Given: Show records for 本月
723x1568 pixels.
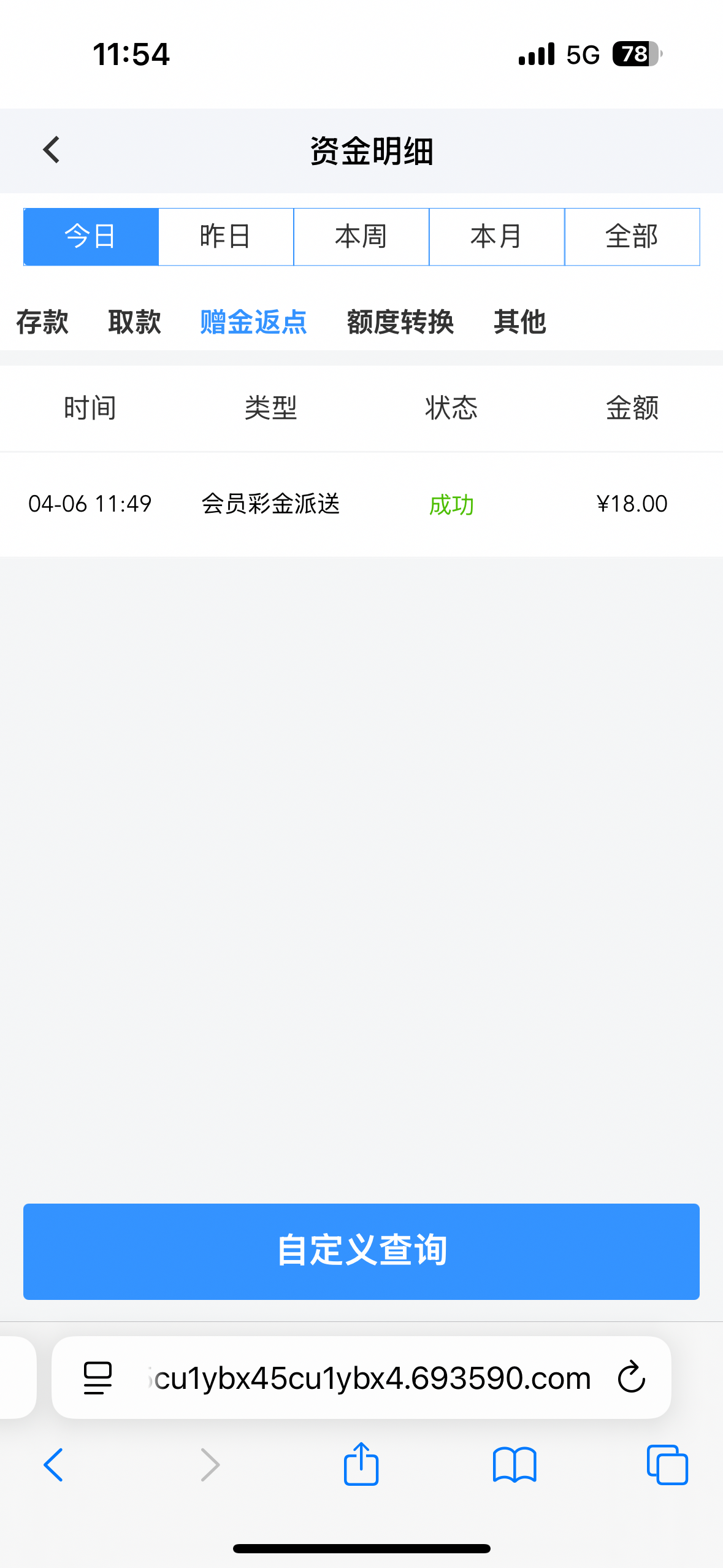Looking at the screenshot, I should pyautogui.click(x=497, y=237).
